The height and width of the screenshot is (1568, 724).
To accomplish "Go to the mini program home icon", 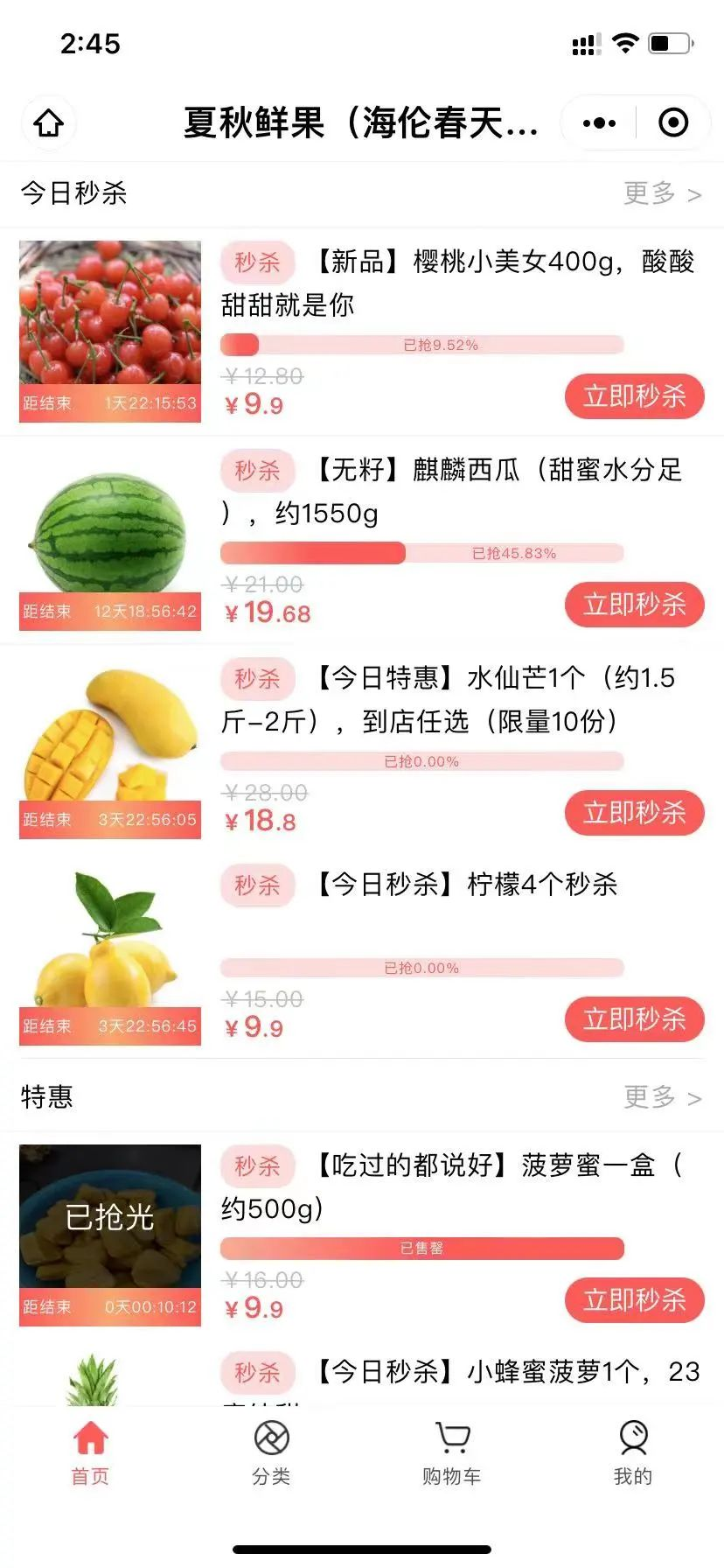I will (49, 122).
